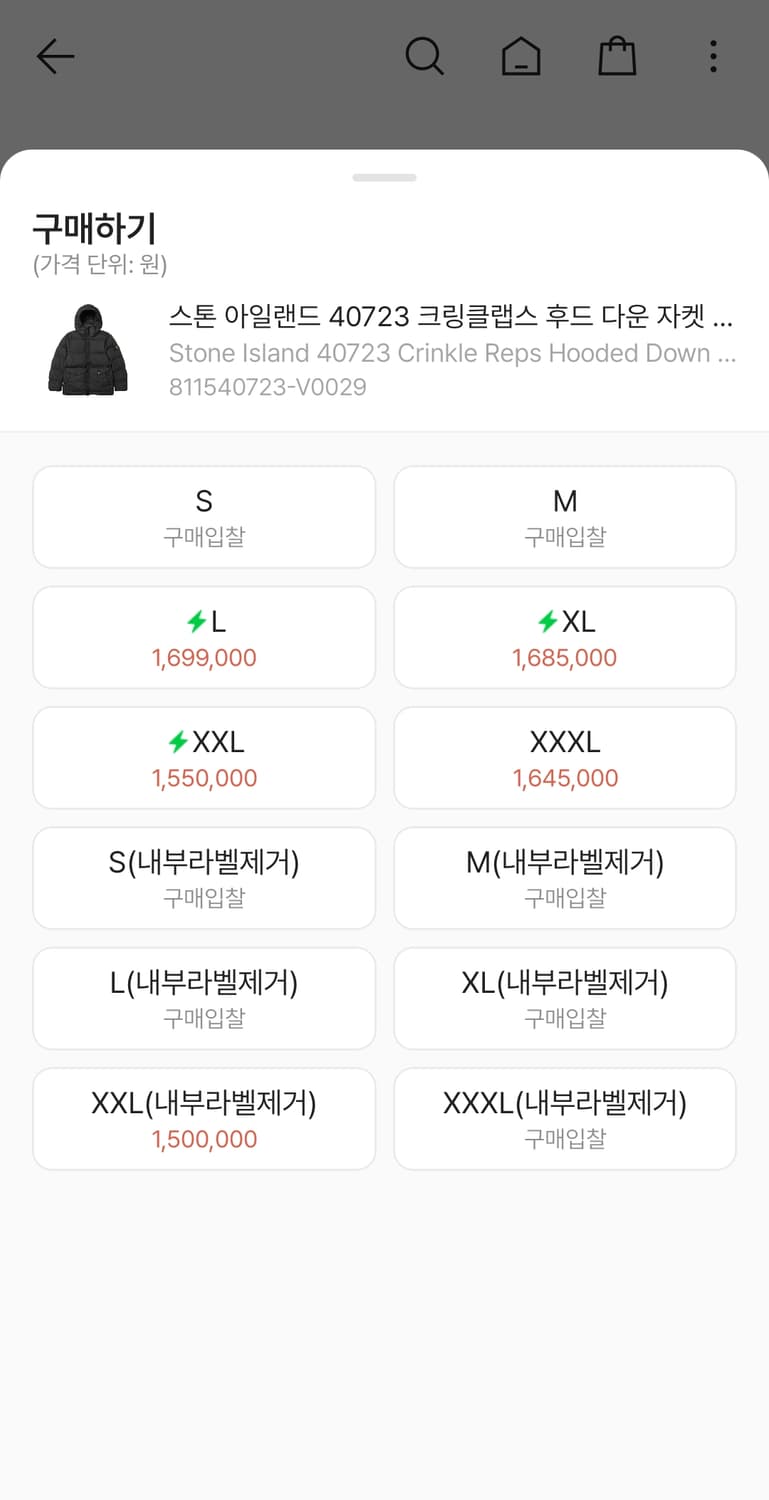This screenshot has height=1500, width=769.
Task: Click the back arrow icon
Action: pos(55,57)
